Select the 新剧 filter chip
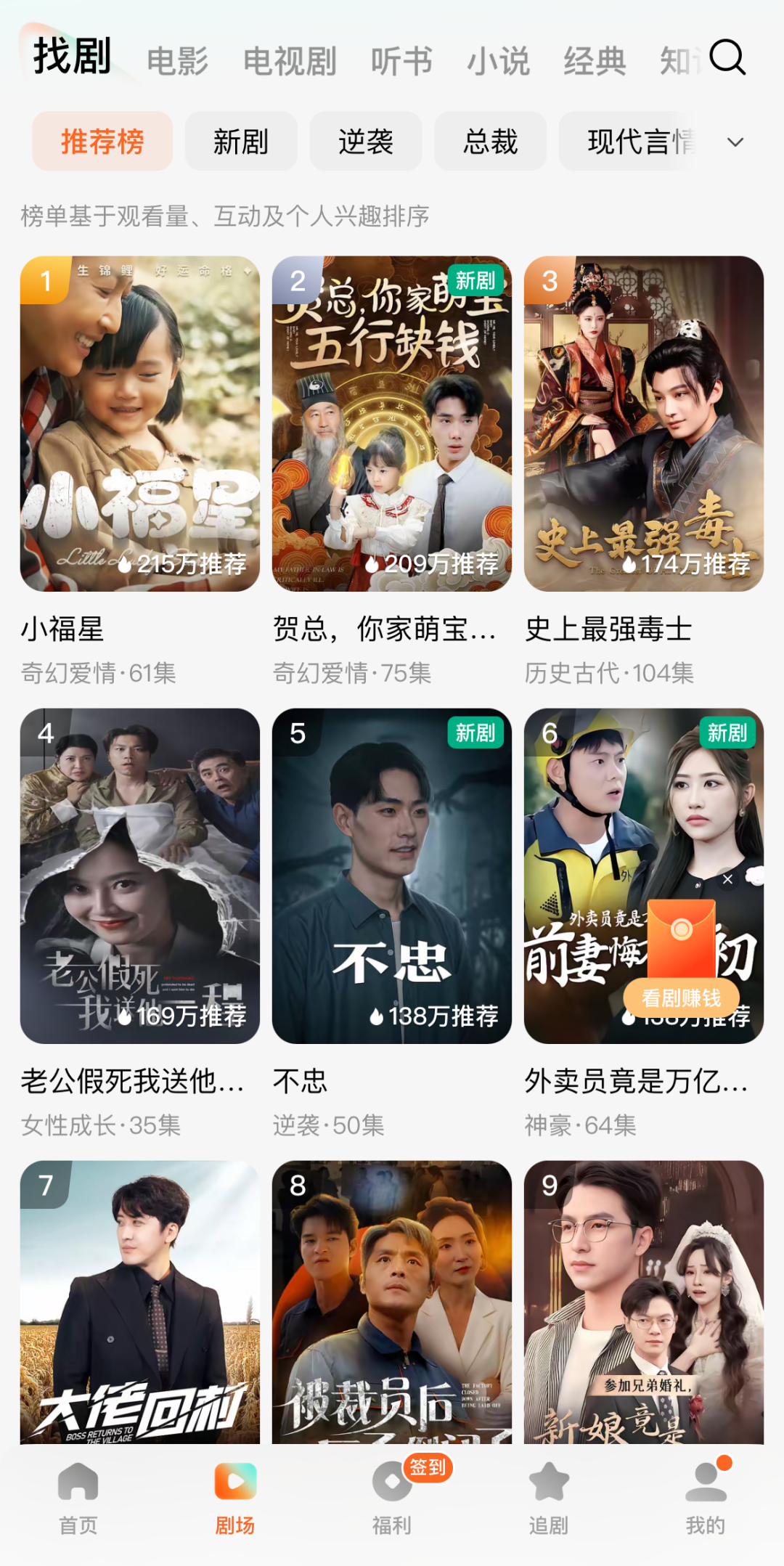The image size is (784, 1566). [240, 142]
